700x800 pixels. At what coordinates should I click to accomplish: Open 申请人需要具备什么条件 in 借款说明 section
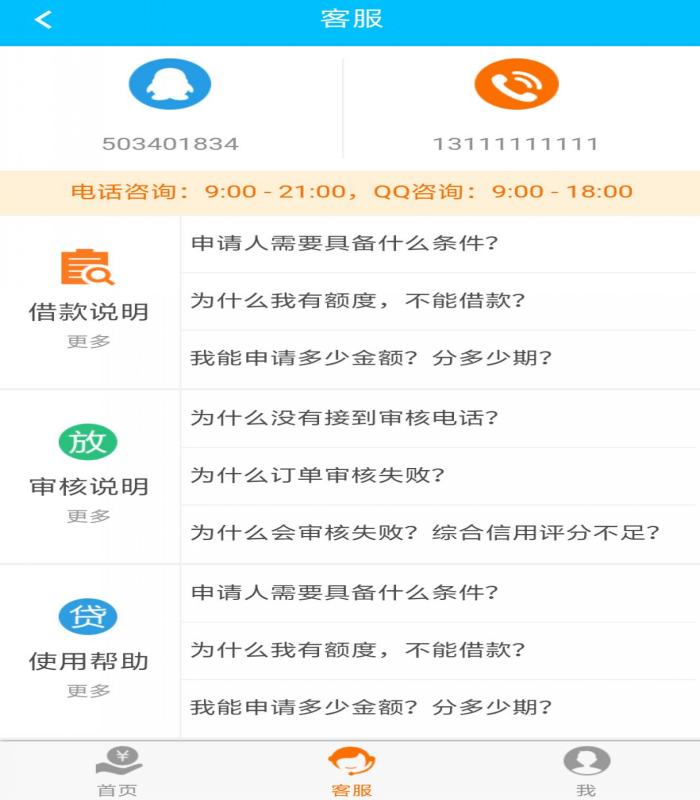coord(344,243)
